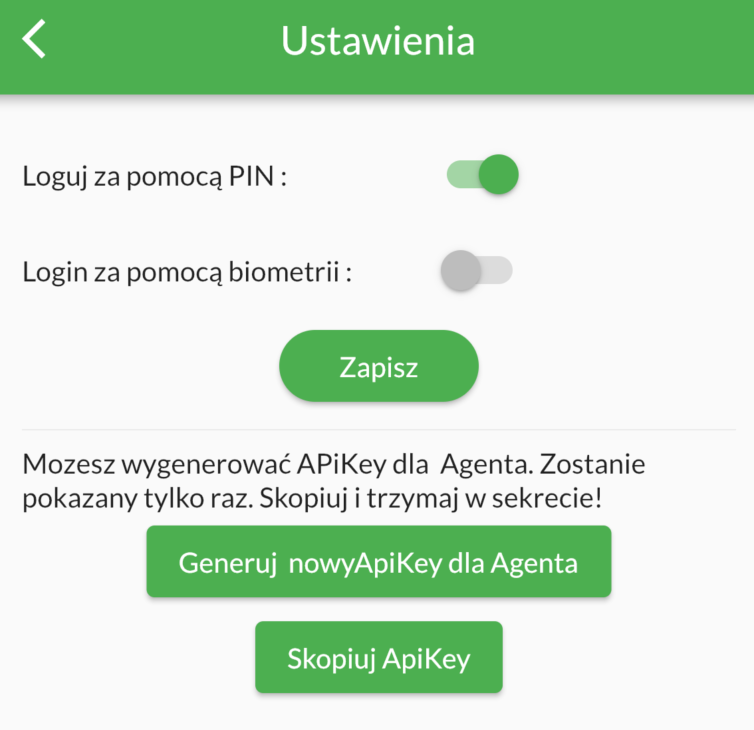Go back from Ustawienia screen

click(x=35, y=40)
